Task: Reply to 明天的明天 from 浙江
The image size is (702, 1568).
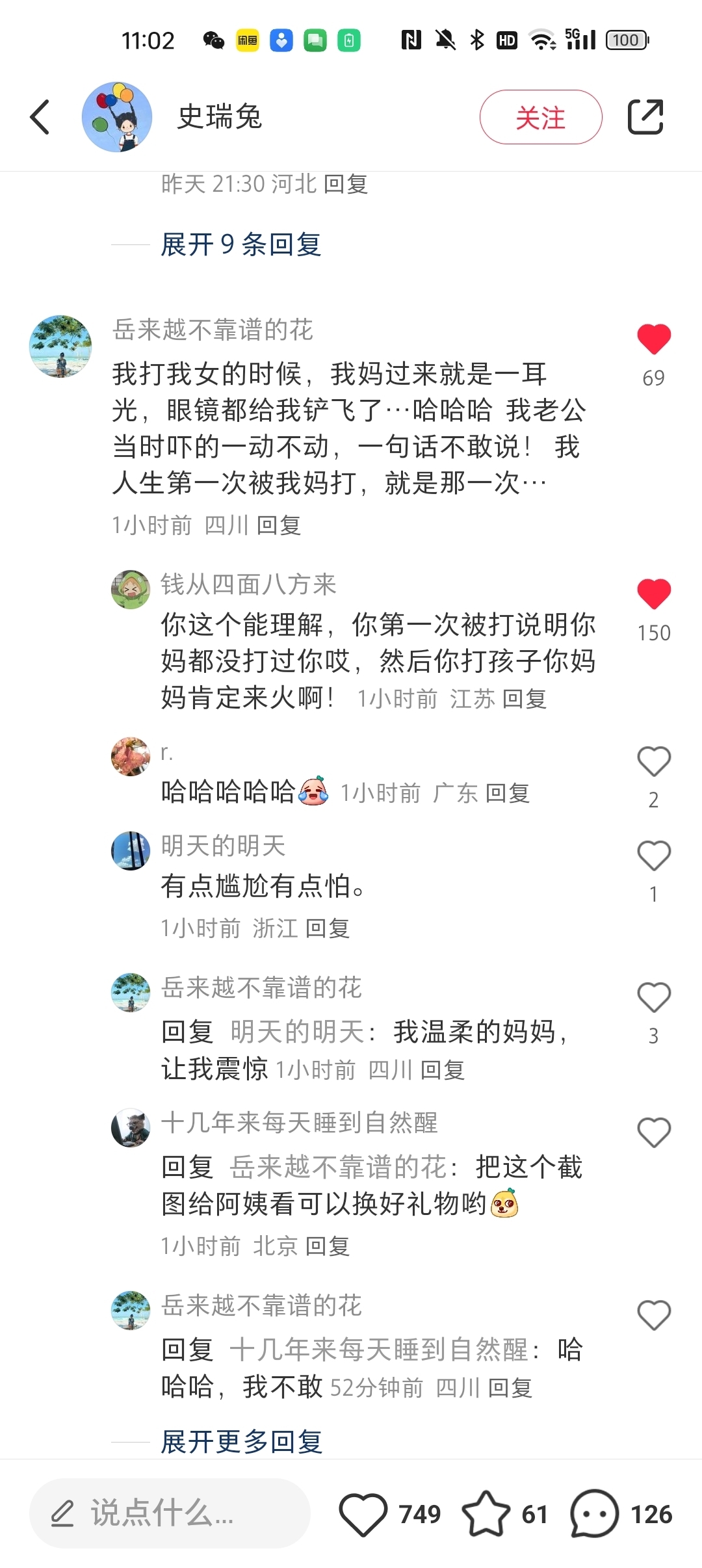Action: coord(328,928)
